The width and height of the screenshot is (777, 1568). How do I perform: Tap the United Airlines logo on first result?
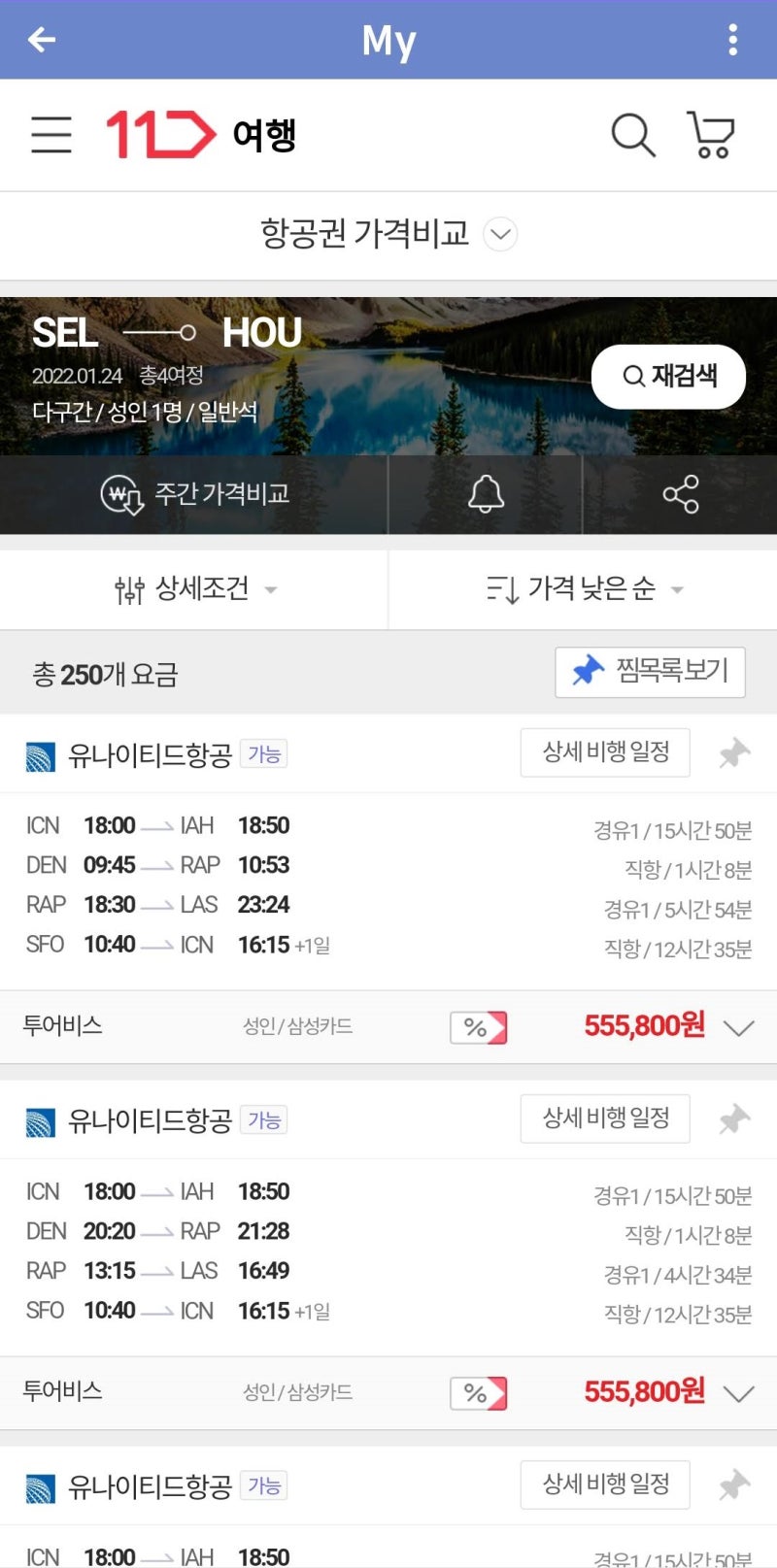(38, 752)
